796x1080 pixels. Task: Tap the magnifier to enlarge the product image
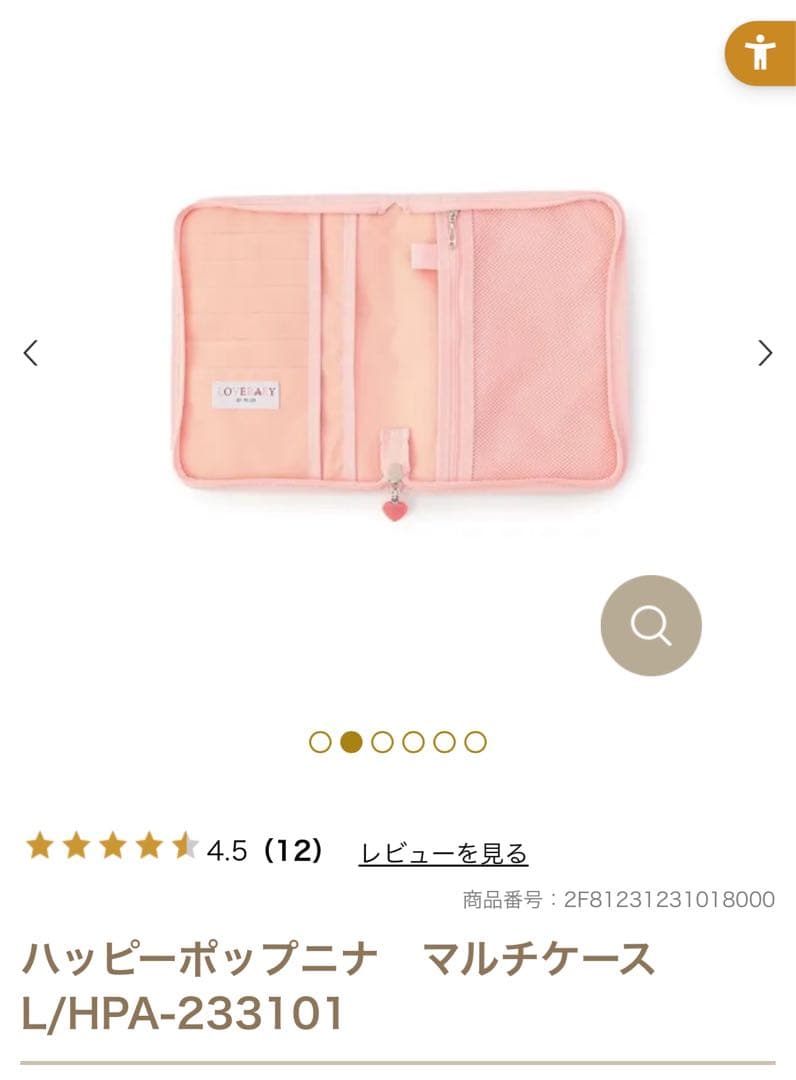pyautogui.click(x=651, y=626)
